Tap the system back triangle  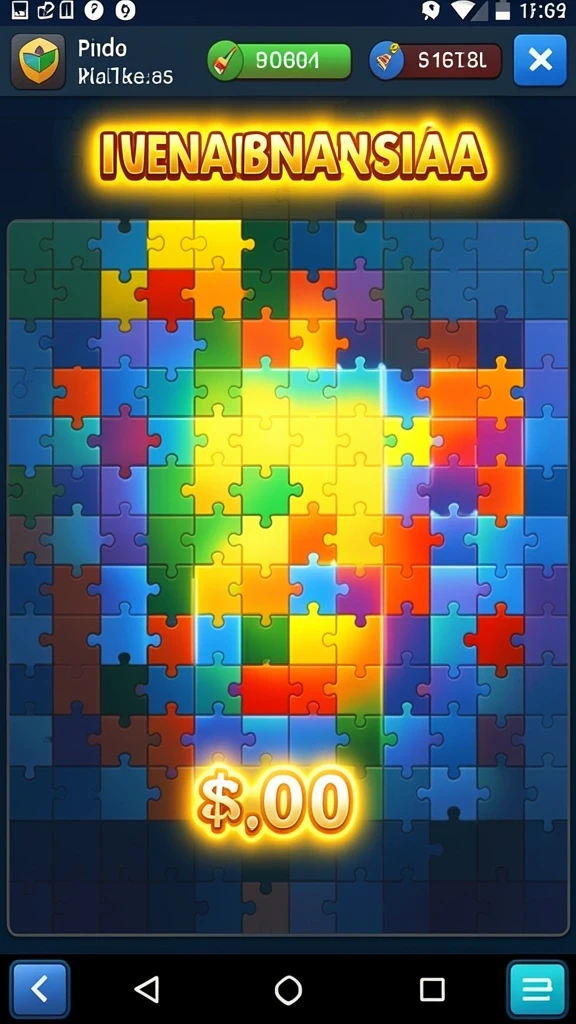[x=147, y=990]
